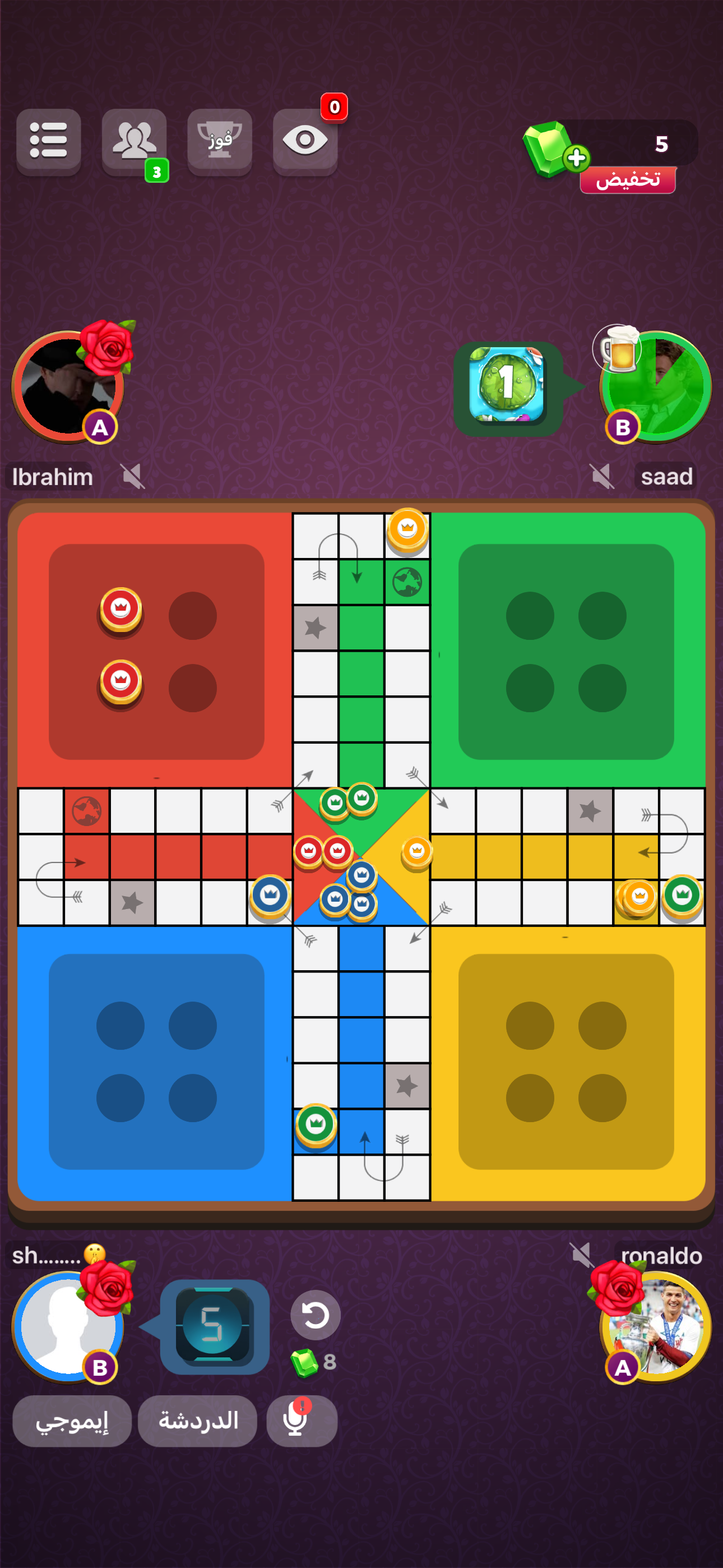View Ibrahim's player profile

point(68,386)
